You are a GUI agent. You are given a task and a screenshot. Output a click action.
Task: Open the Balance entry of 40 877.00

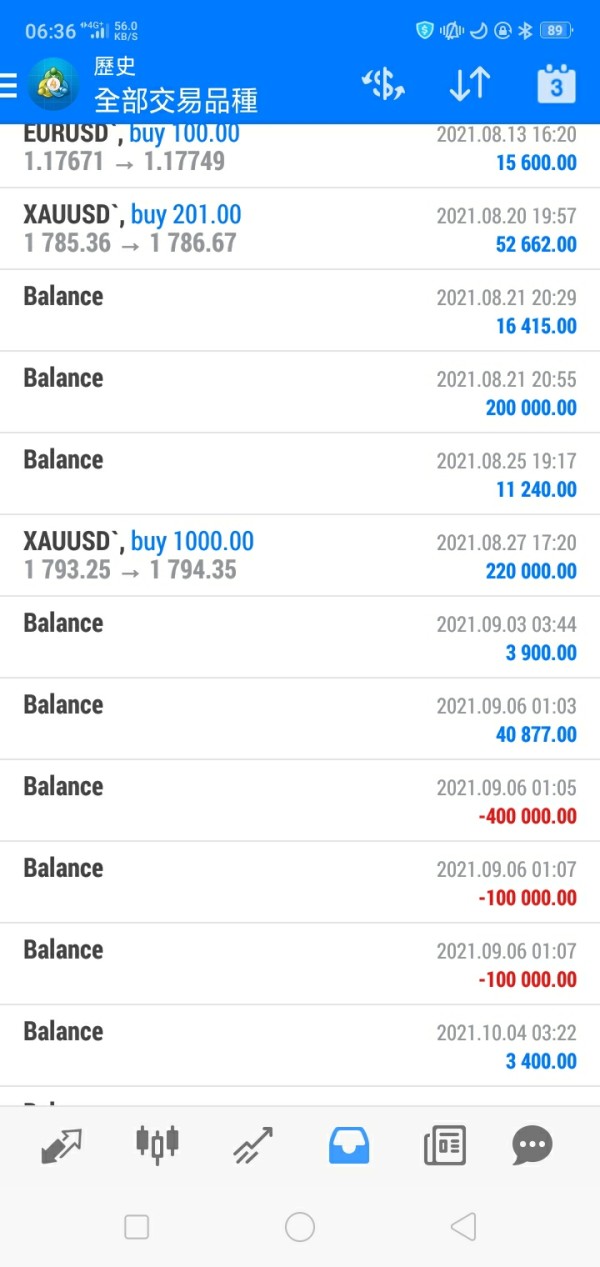pos(300,719)
